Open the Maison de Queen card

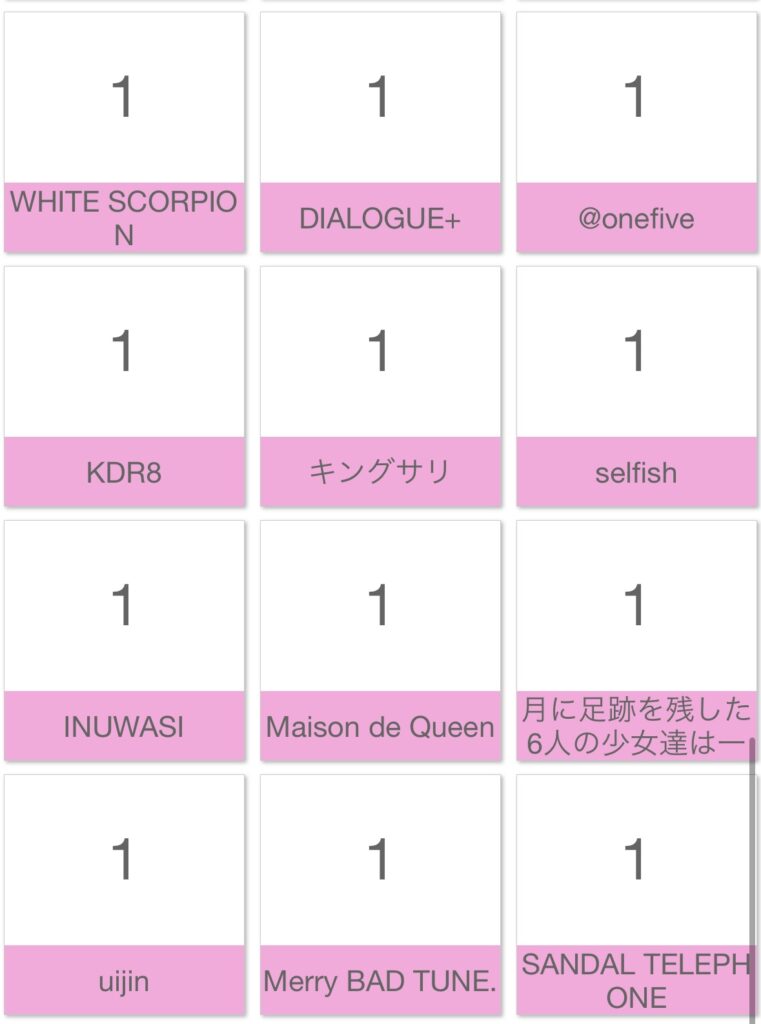click(x=380, y=640)
